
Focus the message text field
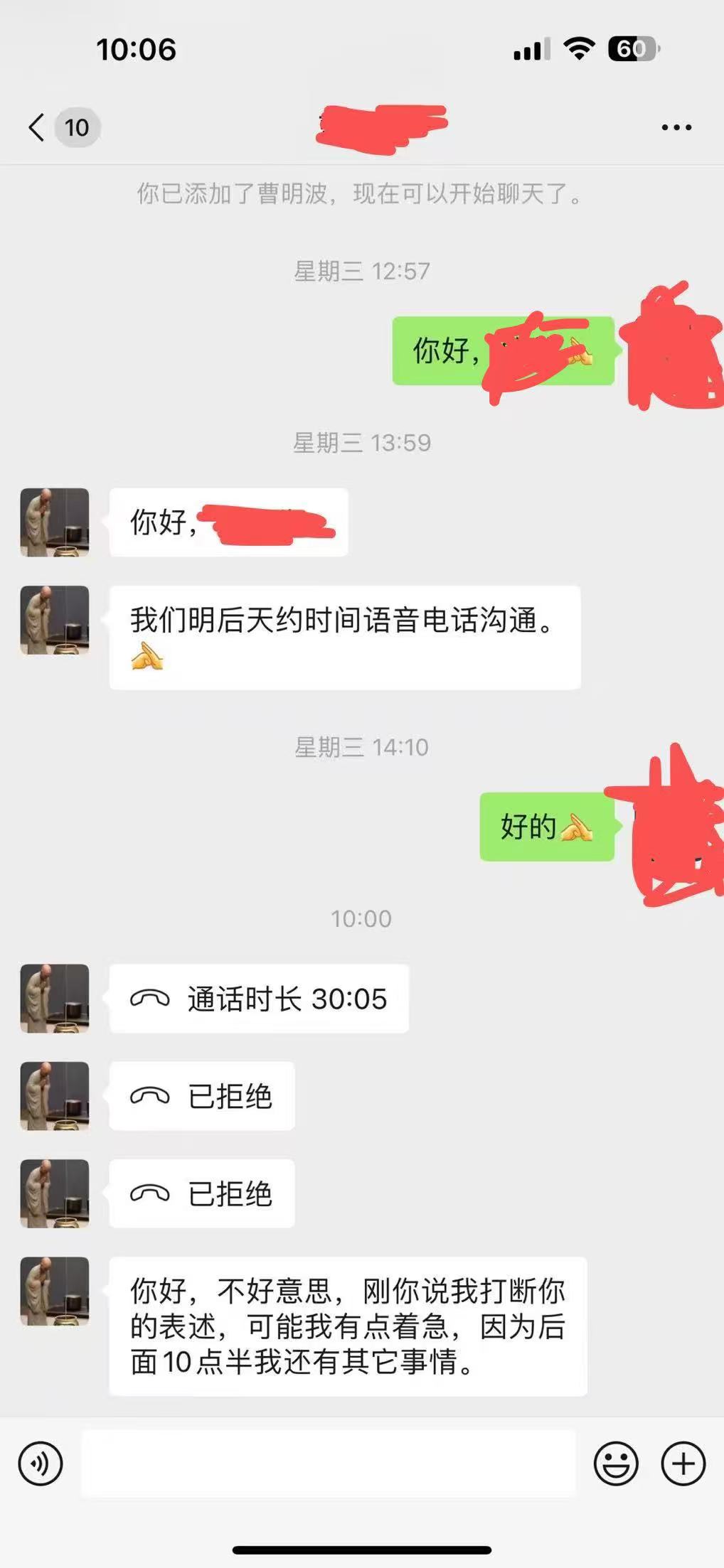pyautogui.click(x=328, y=1464)
